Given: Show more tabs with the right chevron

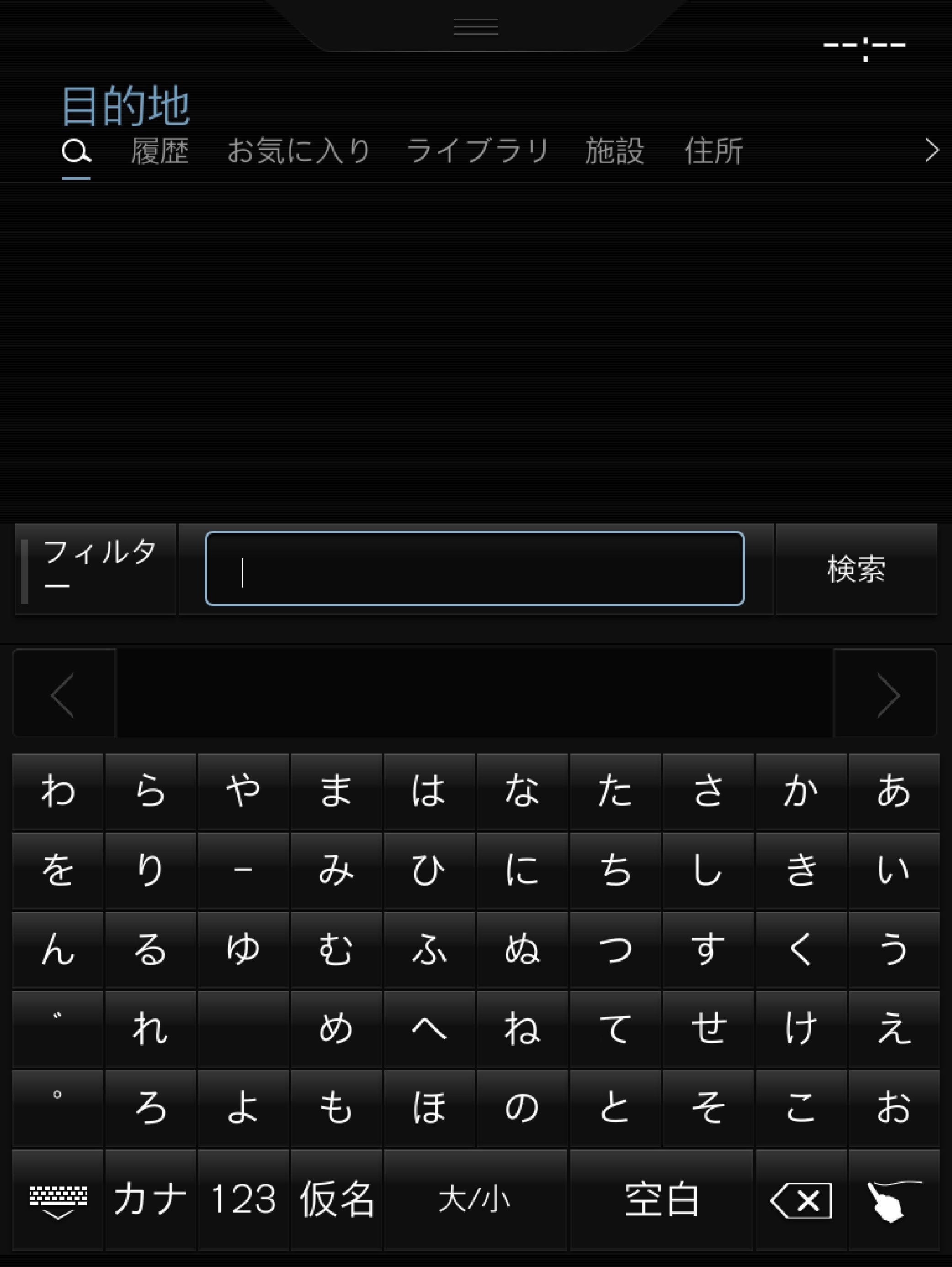Looking at the screenshot, I should click(x=931, y=151).
